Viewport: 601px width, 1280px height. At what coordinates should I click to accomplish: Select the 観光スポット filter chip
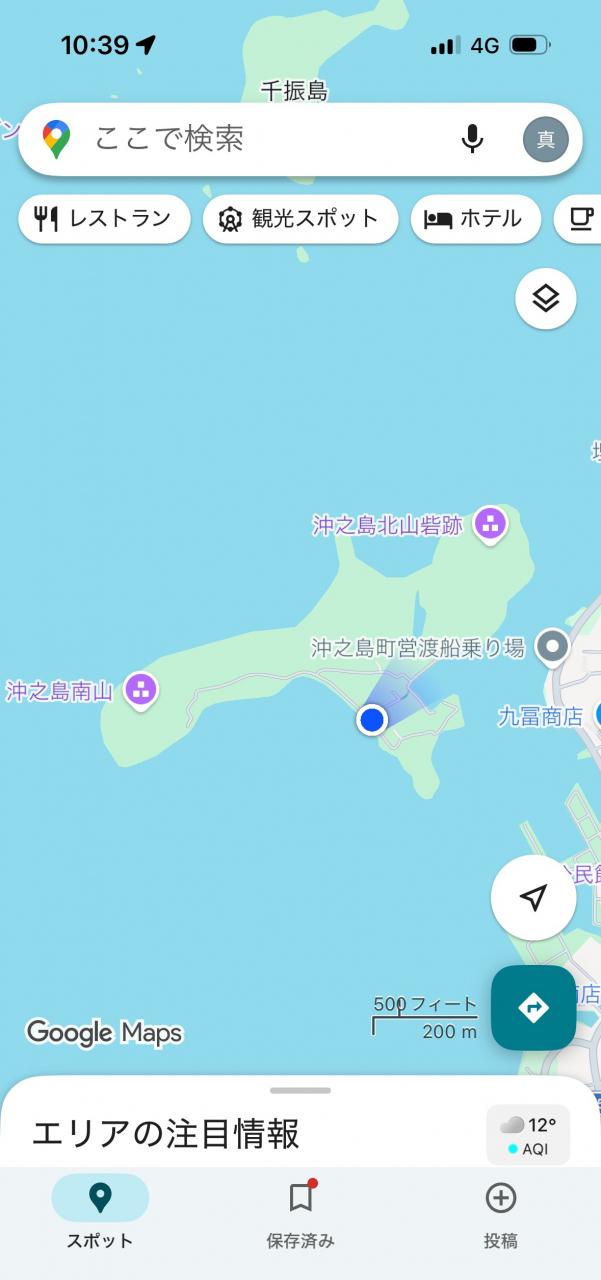pyautogui.click(x=300, y=219)
